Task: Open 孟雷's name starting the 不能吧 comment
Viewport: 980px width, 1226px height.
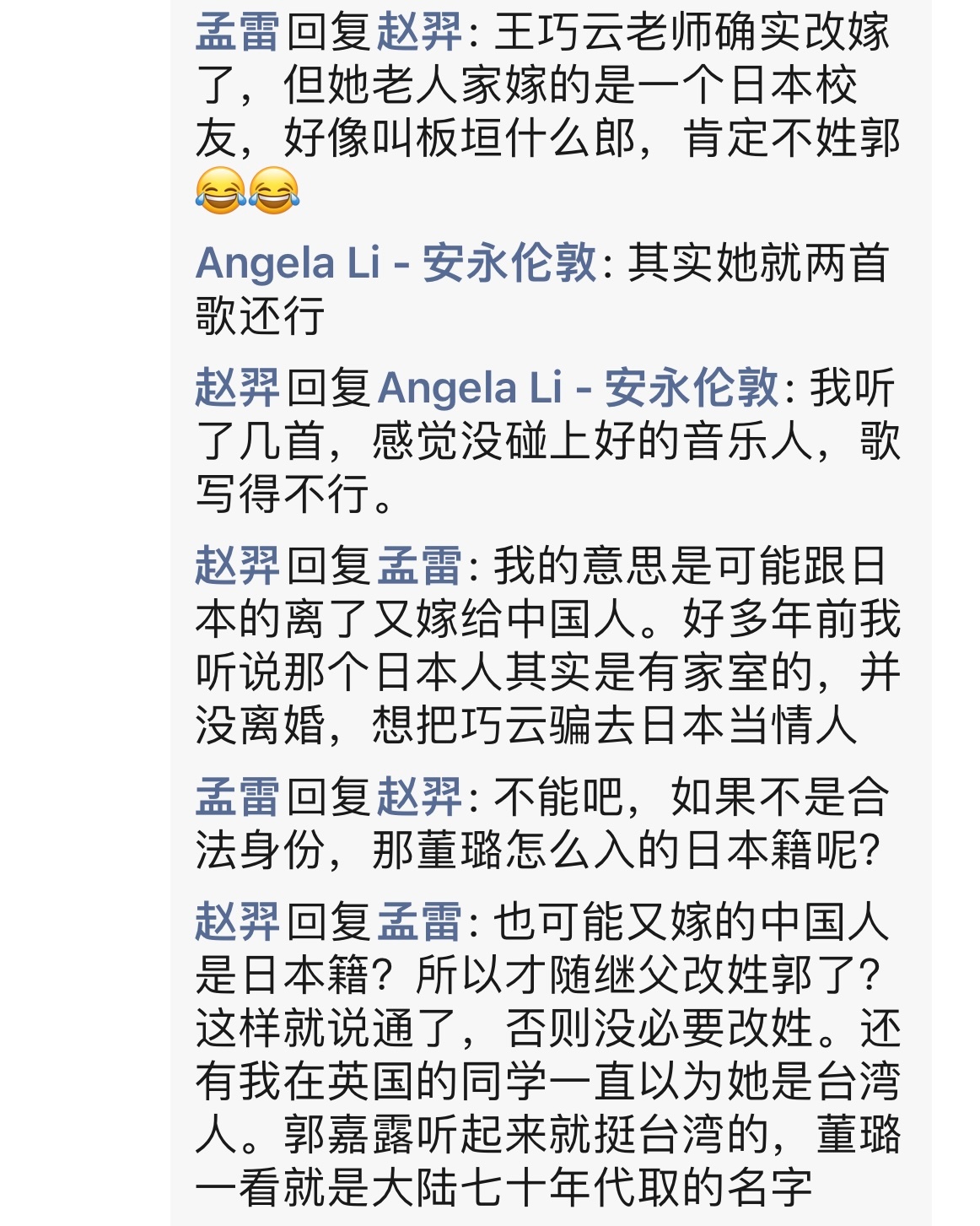Action: pos(237,797)
